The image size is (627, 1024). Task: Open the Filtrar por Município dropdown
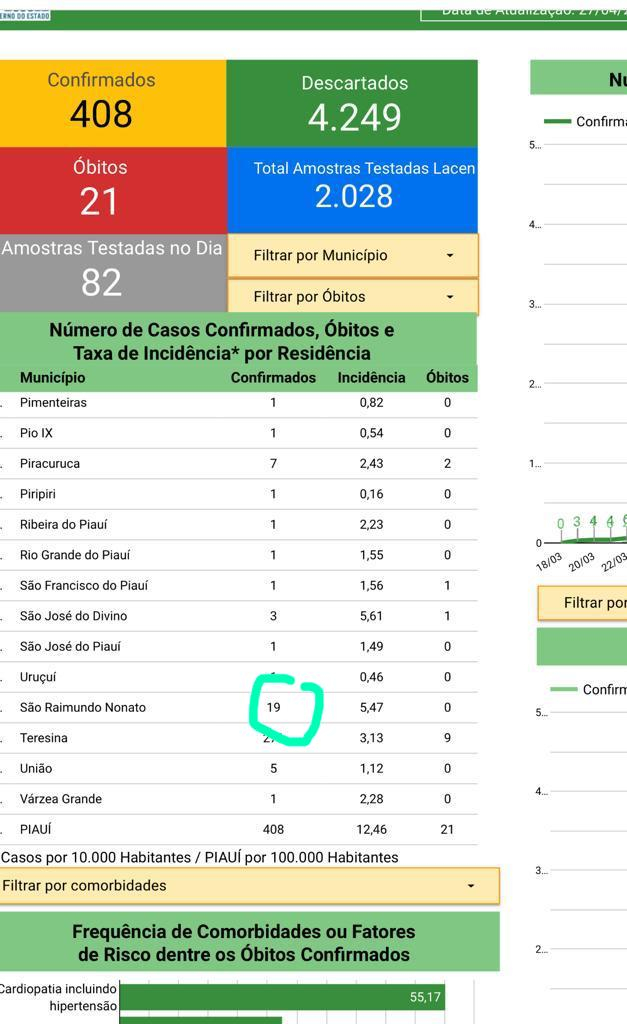tap(353, 255)
